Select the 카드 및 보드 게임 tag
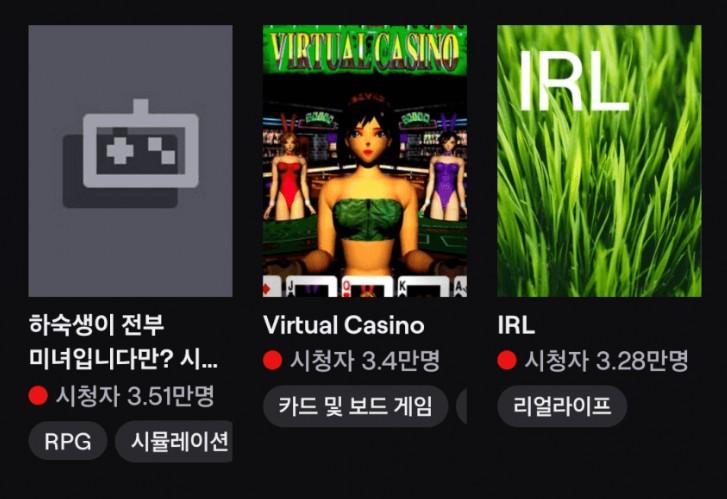The height and width of the screenshot is (499, 727). coord(354,406)
